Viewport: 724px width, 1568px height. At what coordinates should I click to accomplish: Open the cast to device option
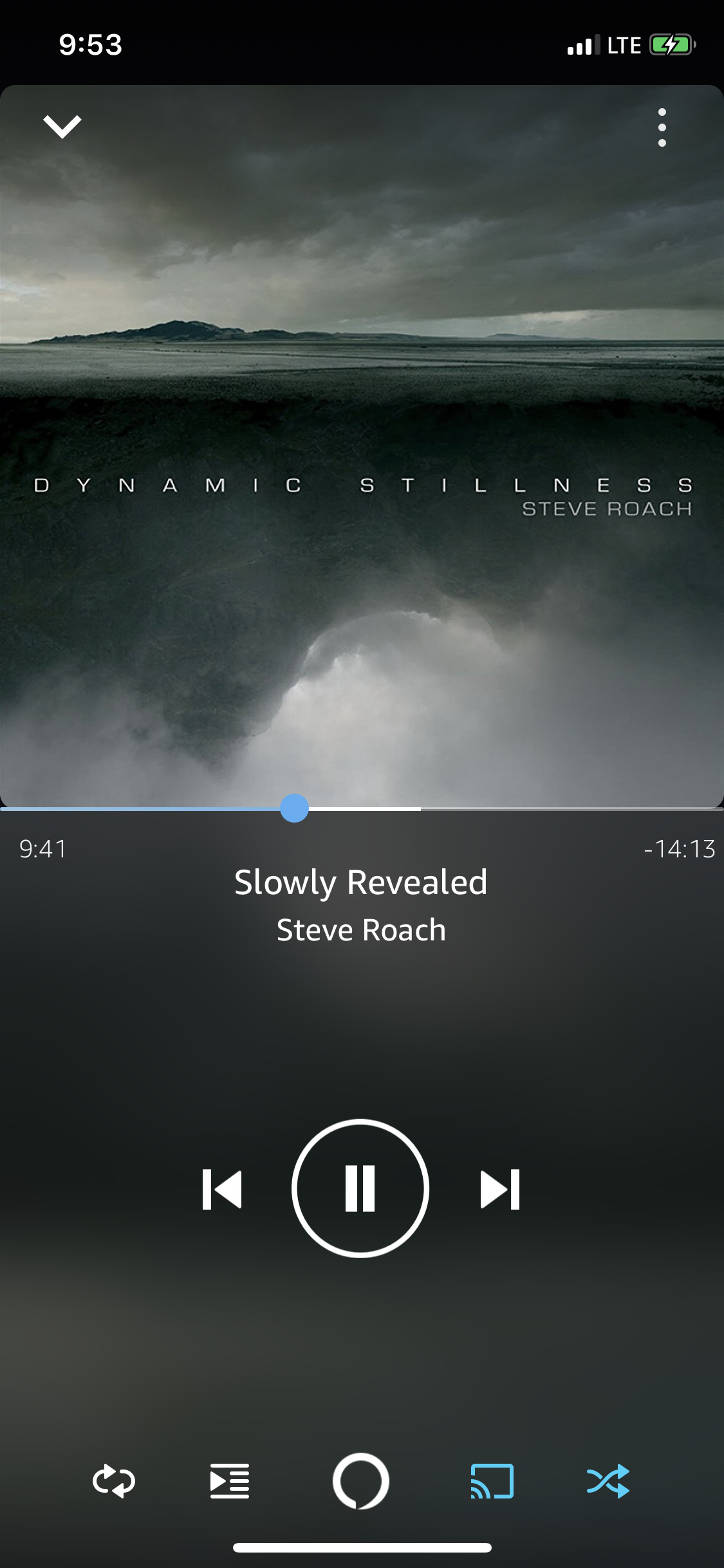click(x=492, y=1481)
